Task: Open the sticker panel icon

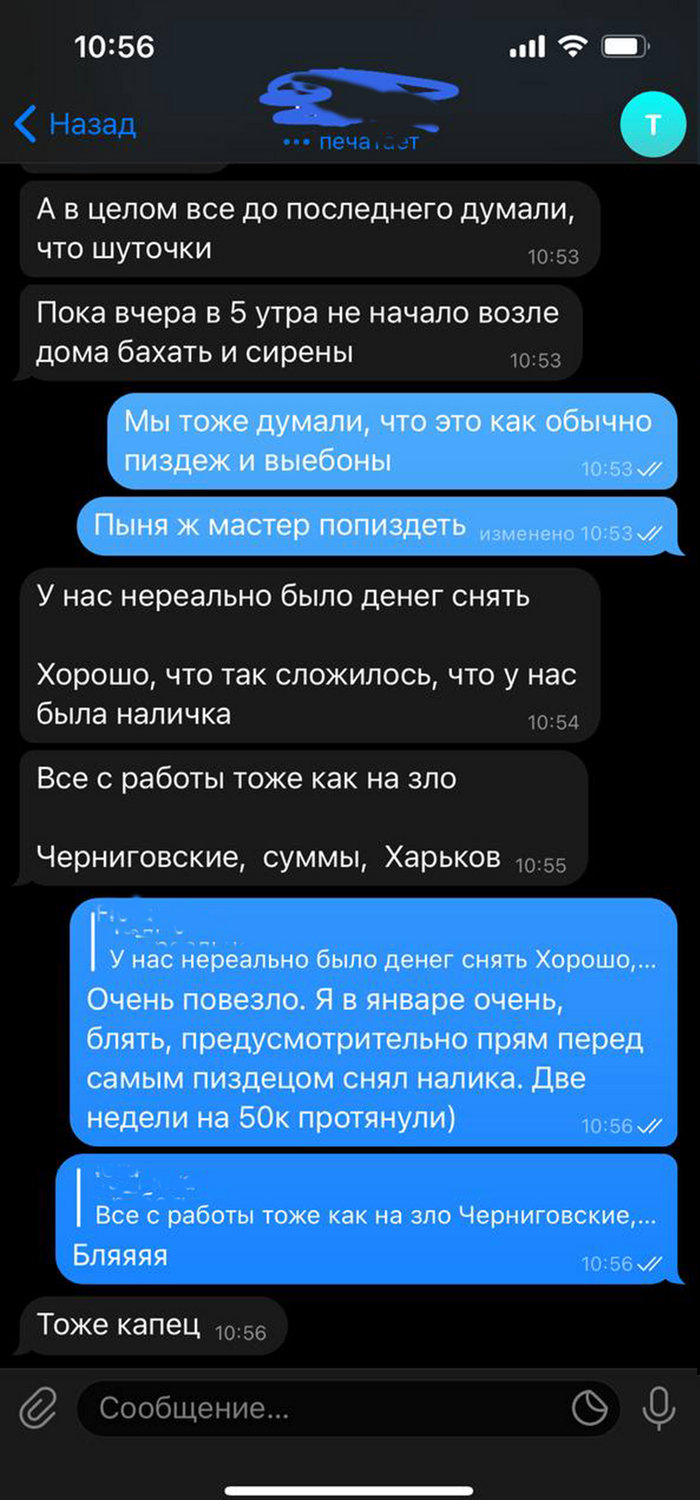Action: coord(590,1409)
